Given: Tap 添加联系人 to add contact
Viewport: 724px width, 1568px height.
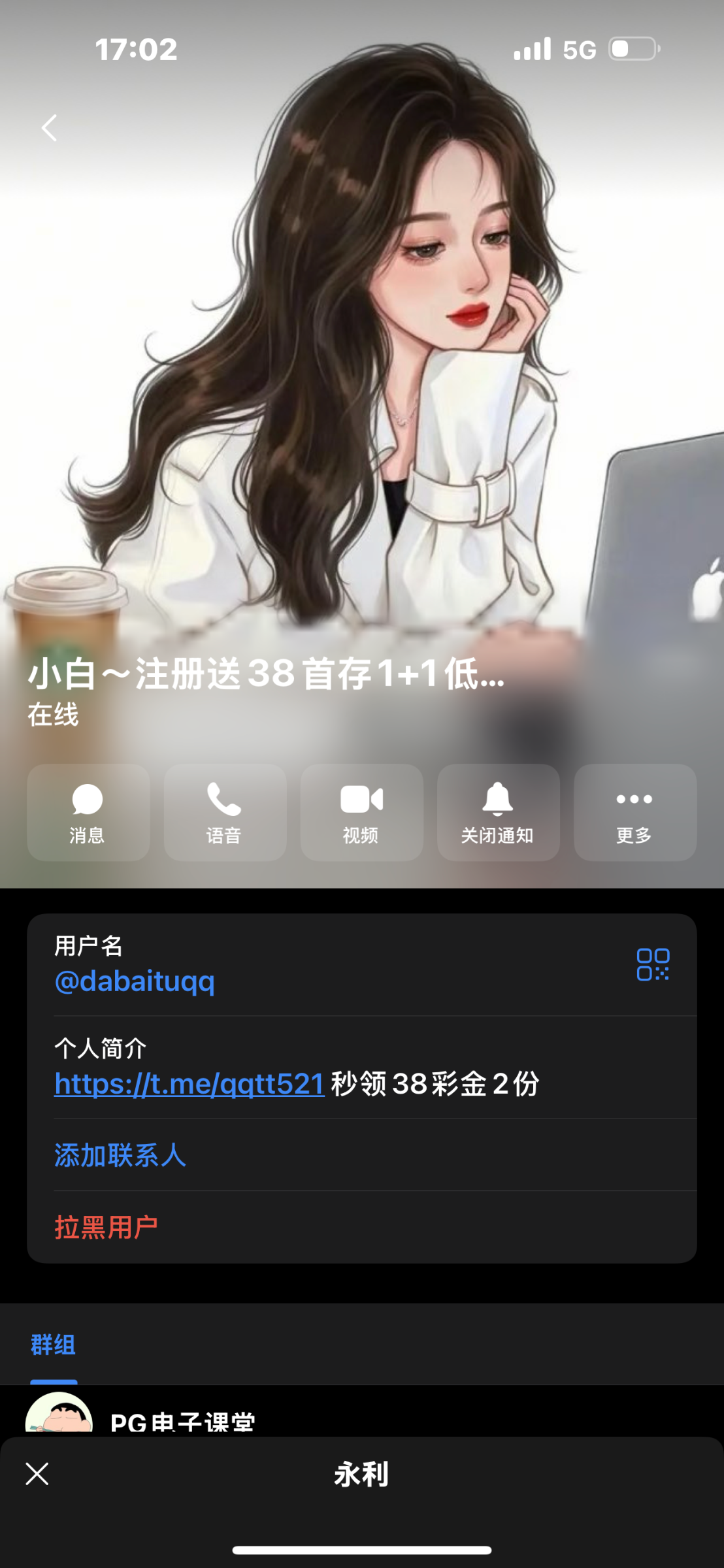Looking at the screenshot, I should click(x=120, y=1155).
